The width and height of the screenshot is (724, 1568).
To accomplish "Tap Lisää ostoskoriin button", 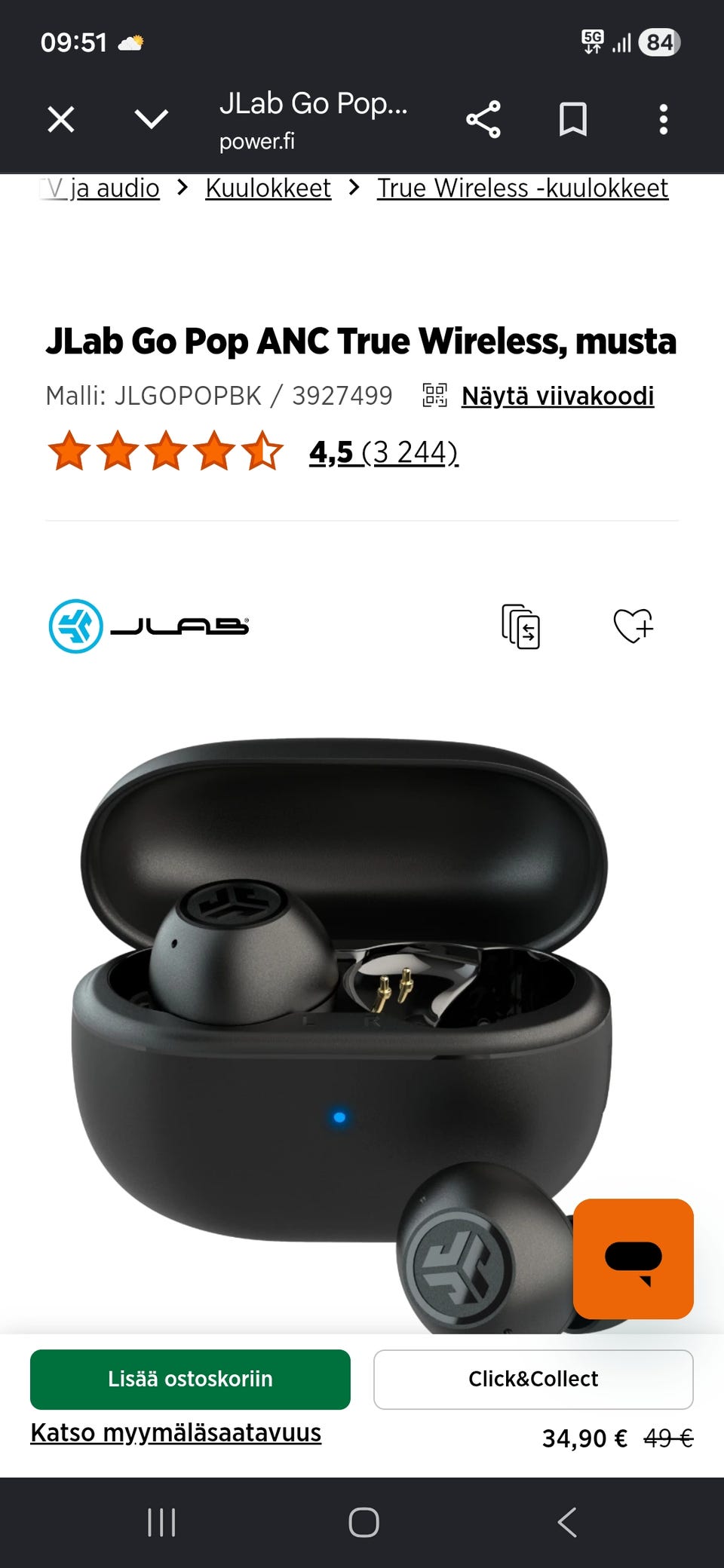I will click(x=190, y=1379).
